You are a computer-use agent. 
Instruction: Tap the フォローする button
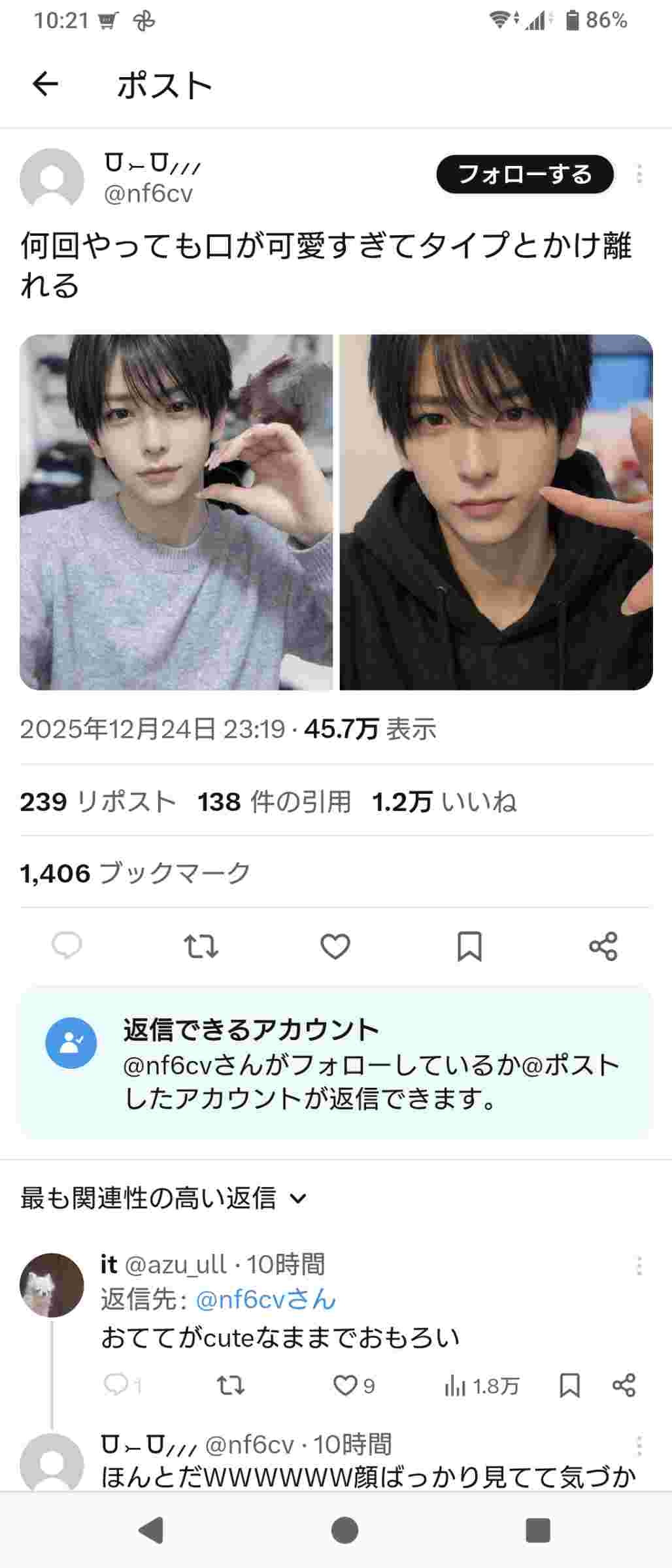[x=524, y=174]
